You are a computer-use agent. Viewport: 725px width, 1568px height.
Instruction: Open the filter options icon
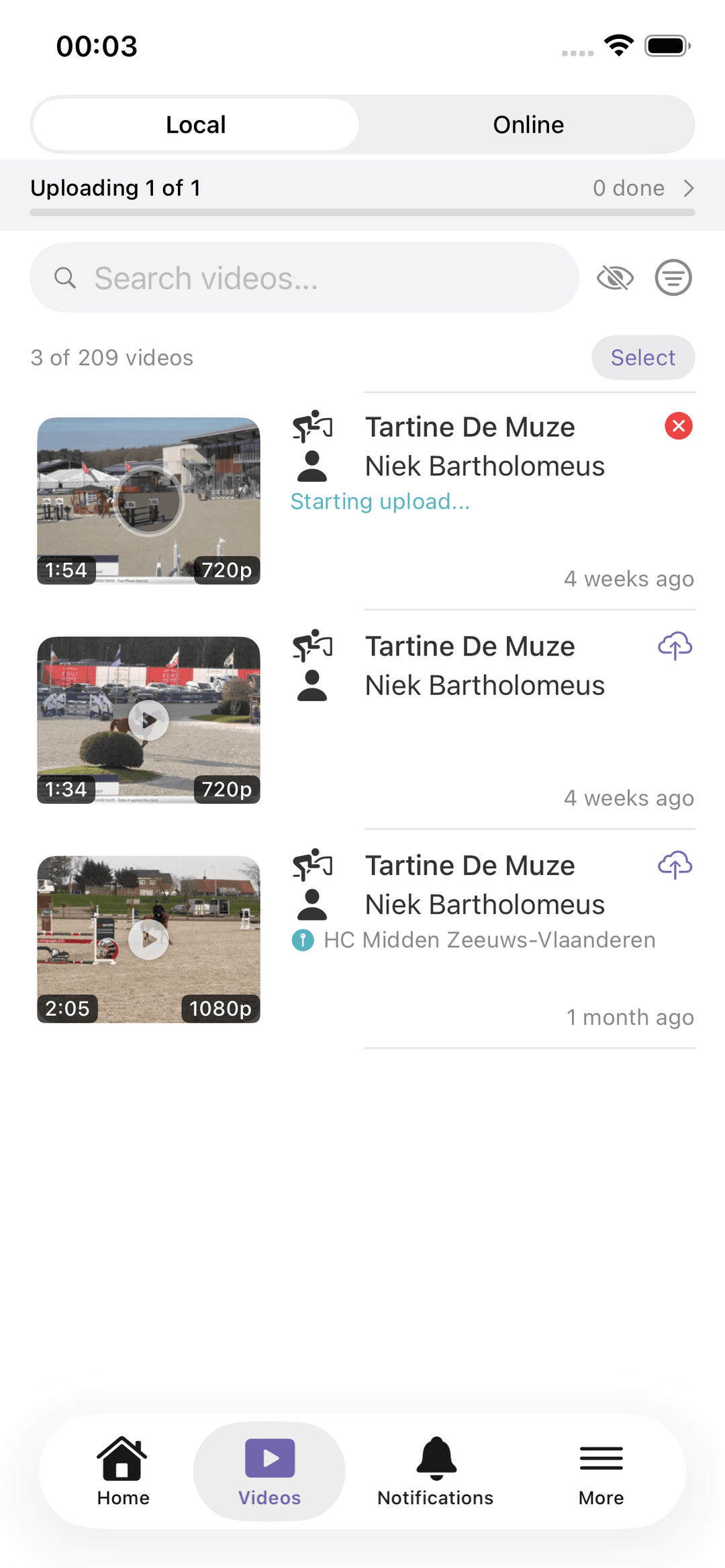point(673,277)
